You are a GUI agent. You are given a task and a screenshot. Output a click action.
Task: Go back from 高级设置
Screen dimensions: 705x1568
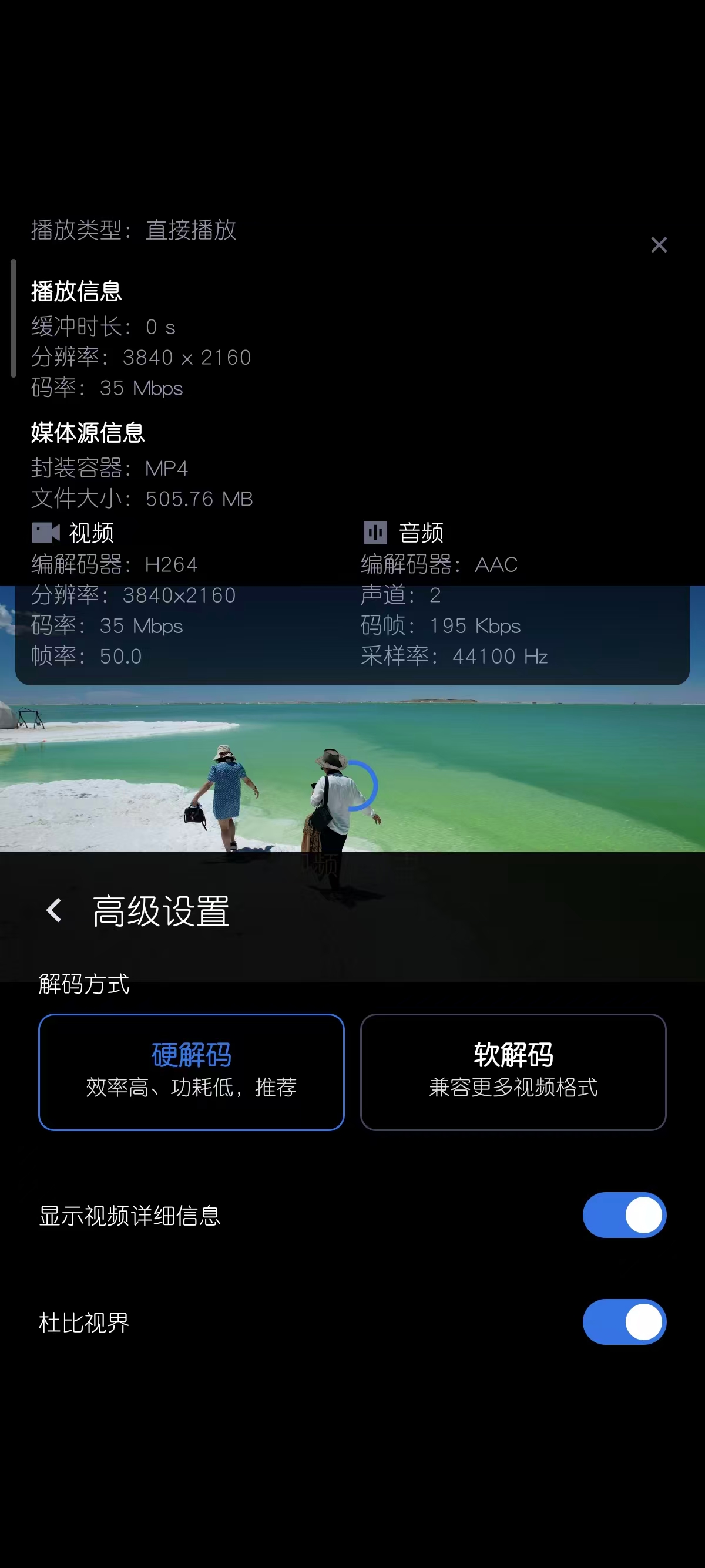[x=54, y=911]
